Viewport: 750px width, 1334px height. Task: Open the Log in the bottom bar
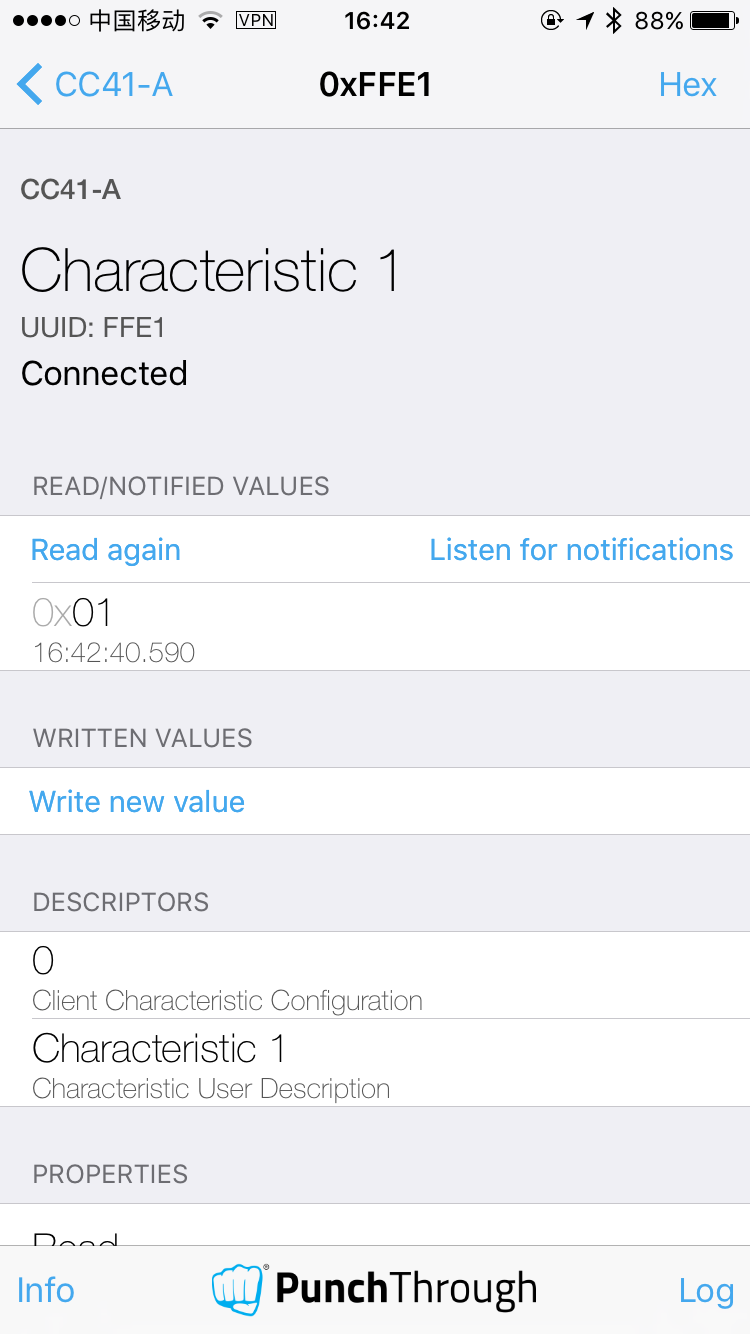click(x=706, y=1290)
